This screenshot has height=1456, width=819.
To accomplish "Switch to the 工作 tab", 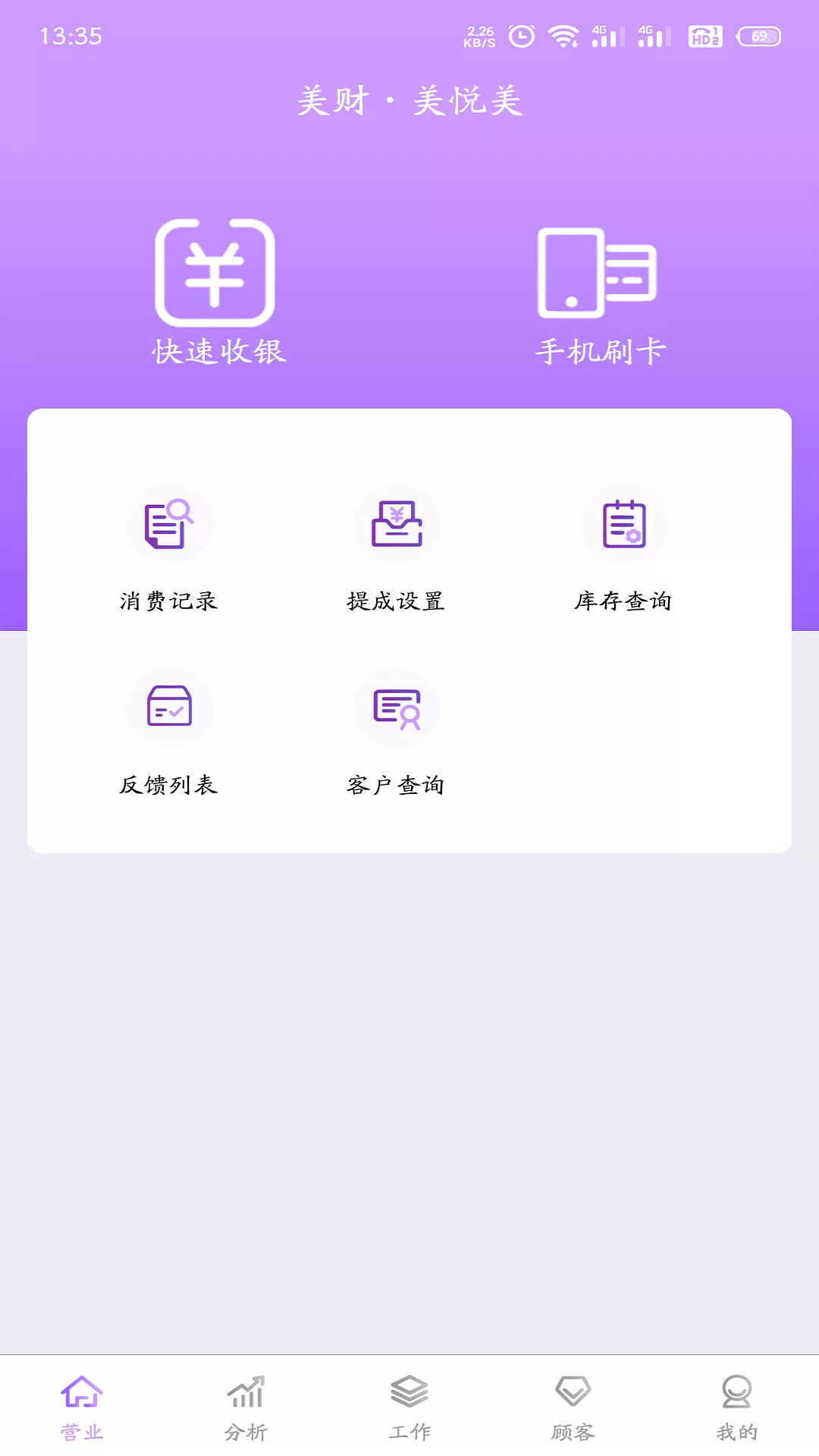I will pyautogui.click(x=409, y=1406).
